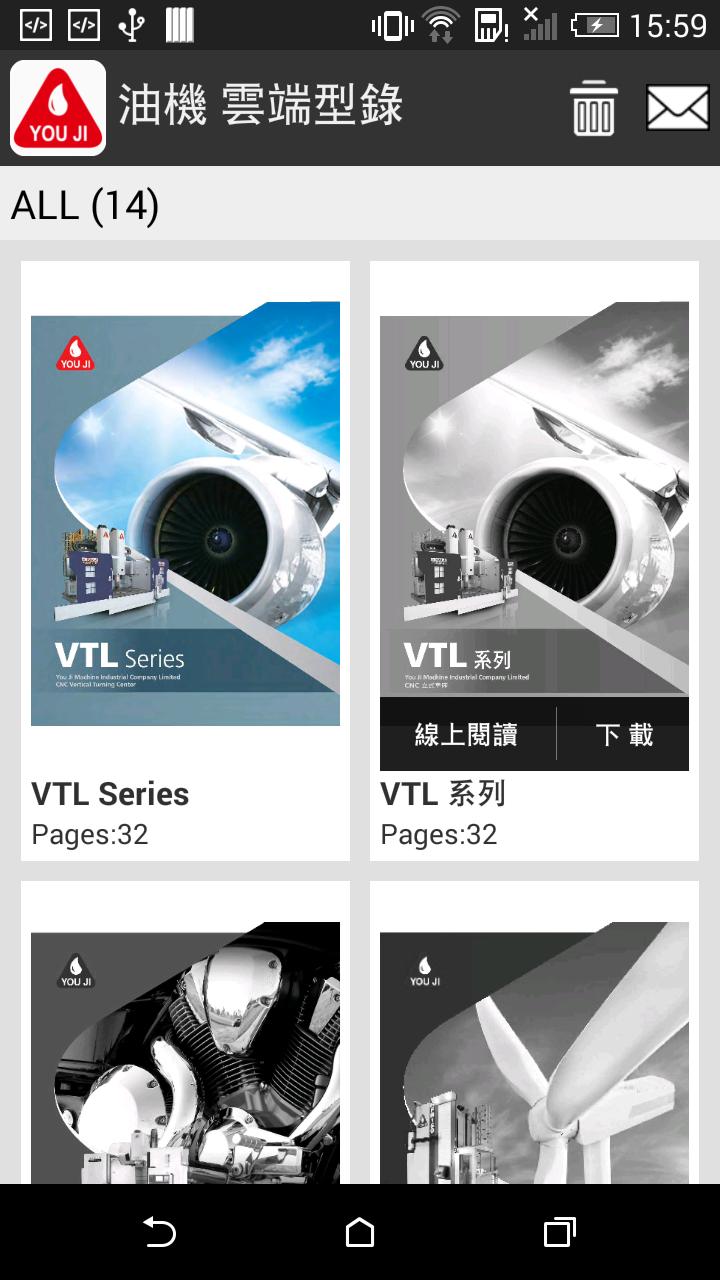Open Recent Apps from the navigation bar
Image resolution: width=720 pixels, height=1280 pixels.
tap(559, 1233)
